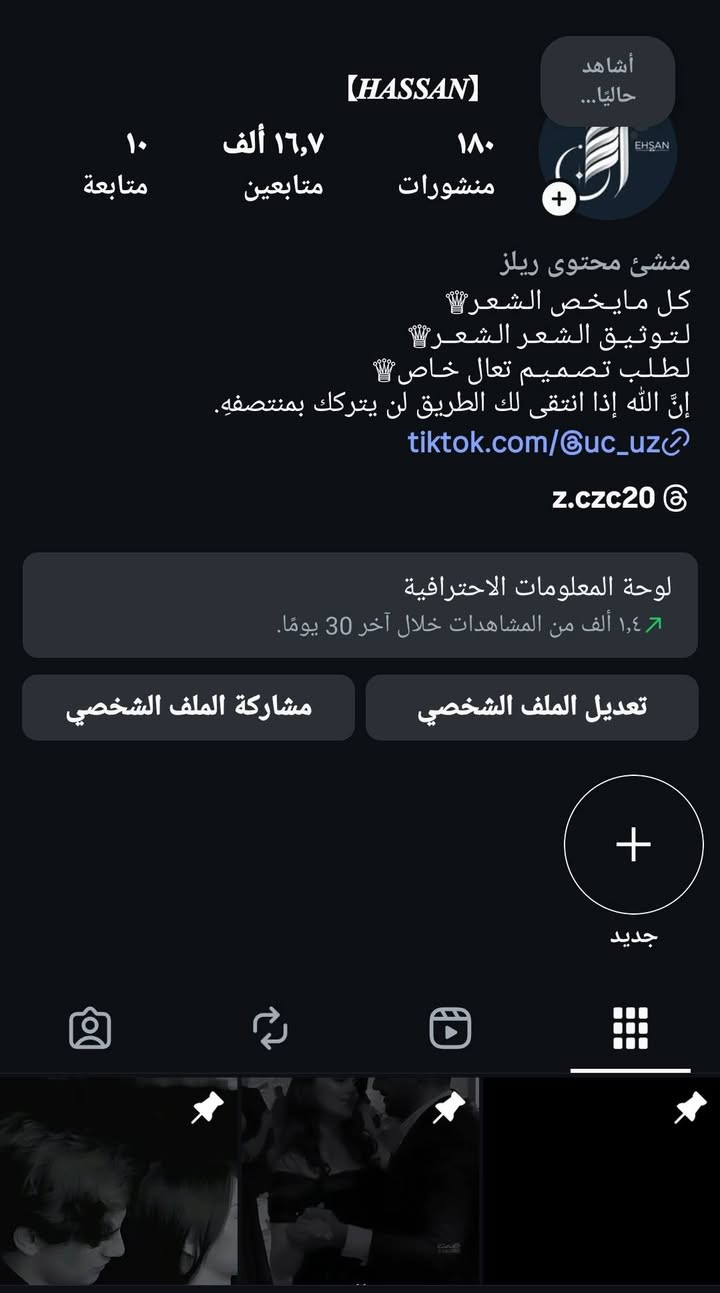Open the pinned all-black post
Viewport: 720px width, 1293px height.
point(601,1180)
